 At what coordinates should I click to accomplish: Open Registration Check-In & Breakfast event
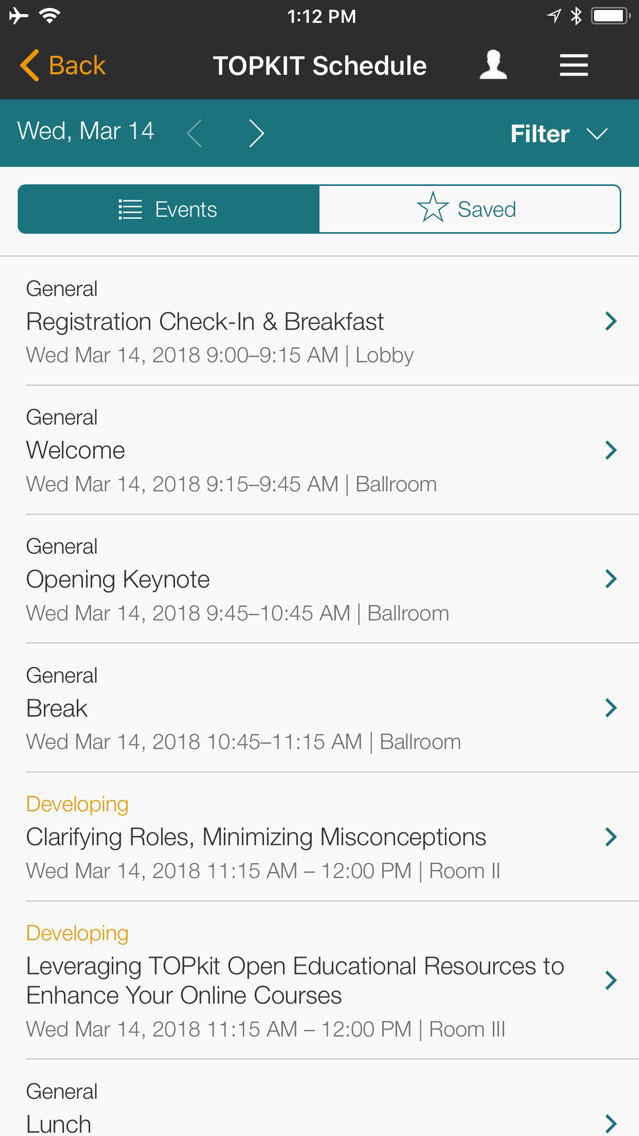pos(320,321)
